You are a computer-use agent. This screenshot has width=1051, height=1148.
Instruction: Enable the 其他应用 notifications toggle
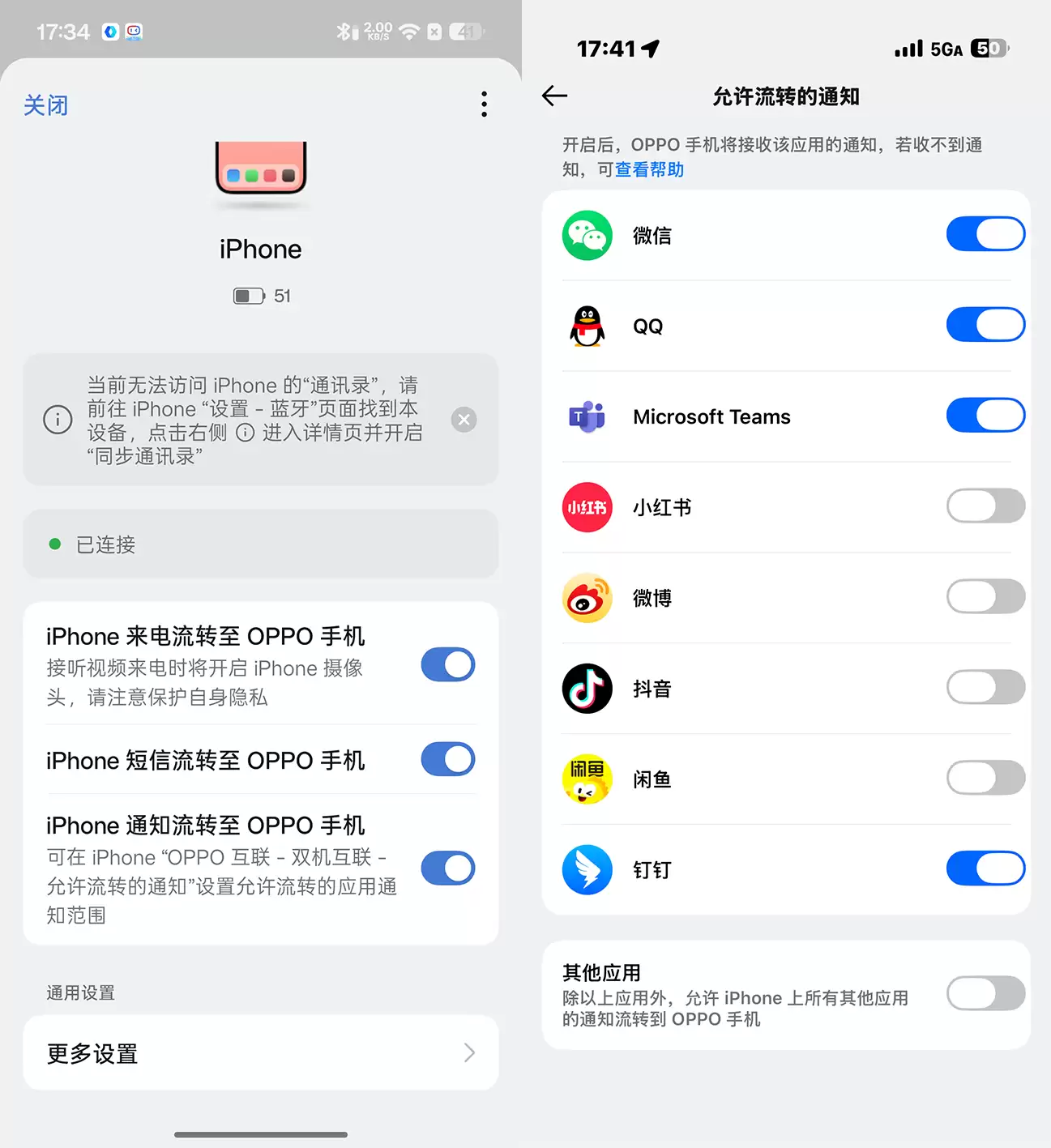coord(985,993)
